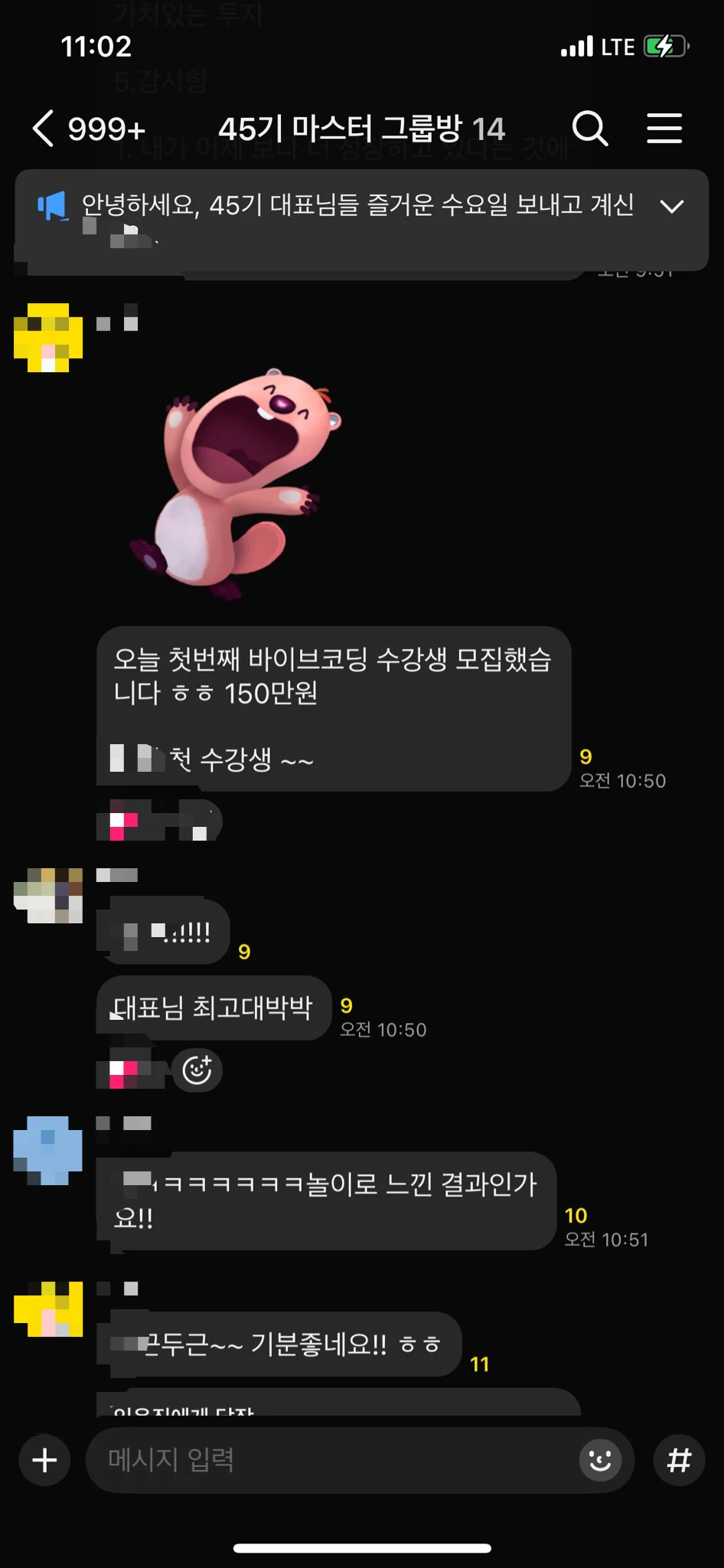View the reaction under the 150만원 message

tap(158, 822)
